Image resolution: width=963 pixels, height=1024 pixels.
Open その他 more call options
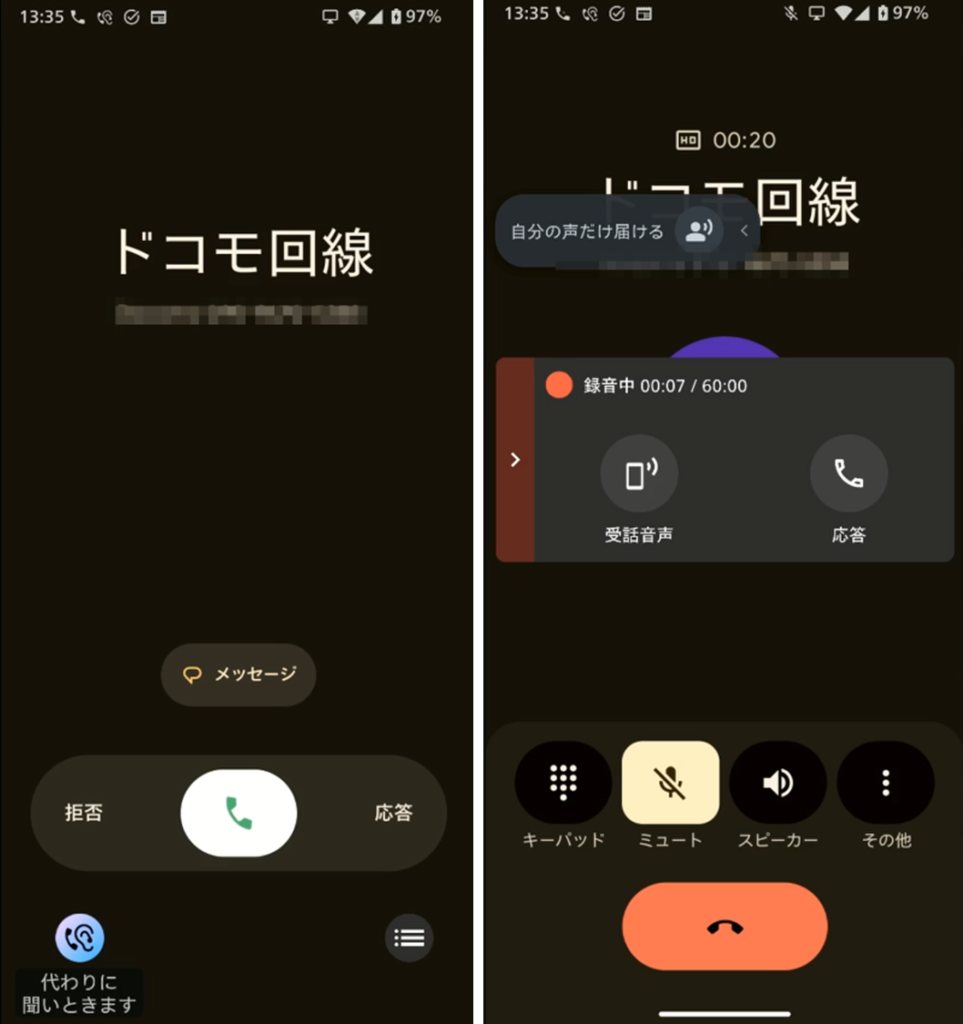tap(885, 783)
